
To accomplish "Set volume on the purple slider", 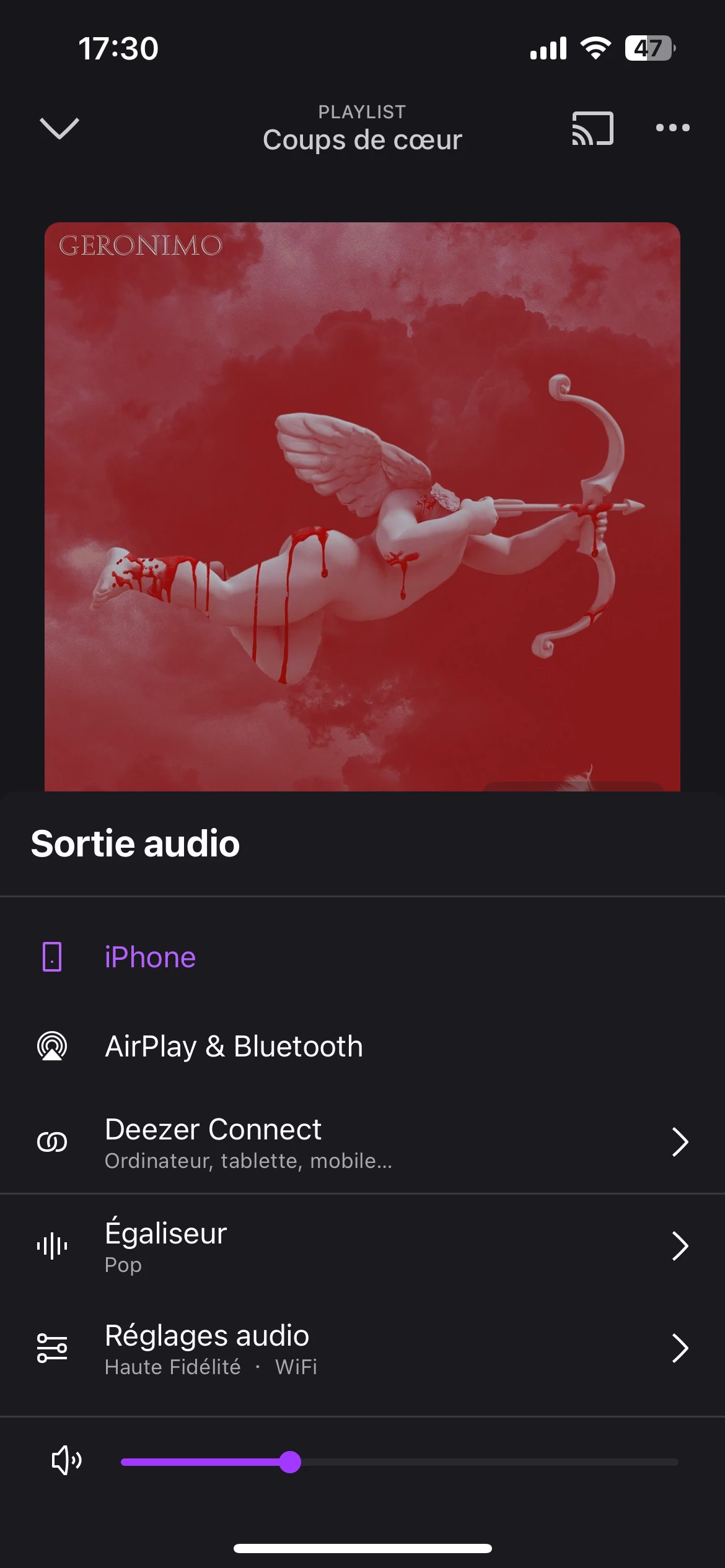I will 290,1462.
